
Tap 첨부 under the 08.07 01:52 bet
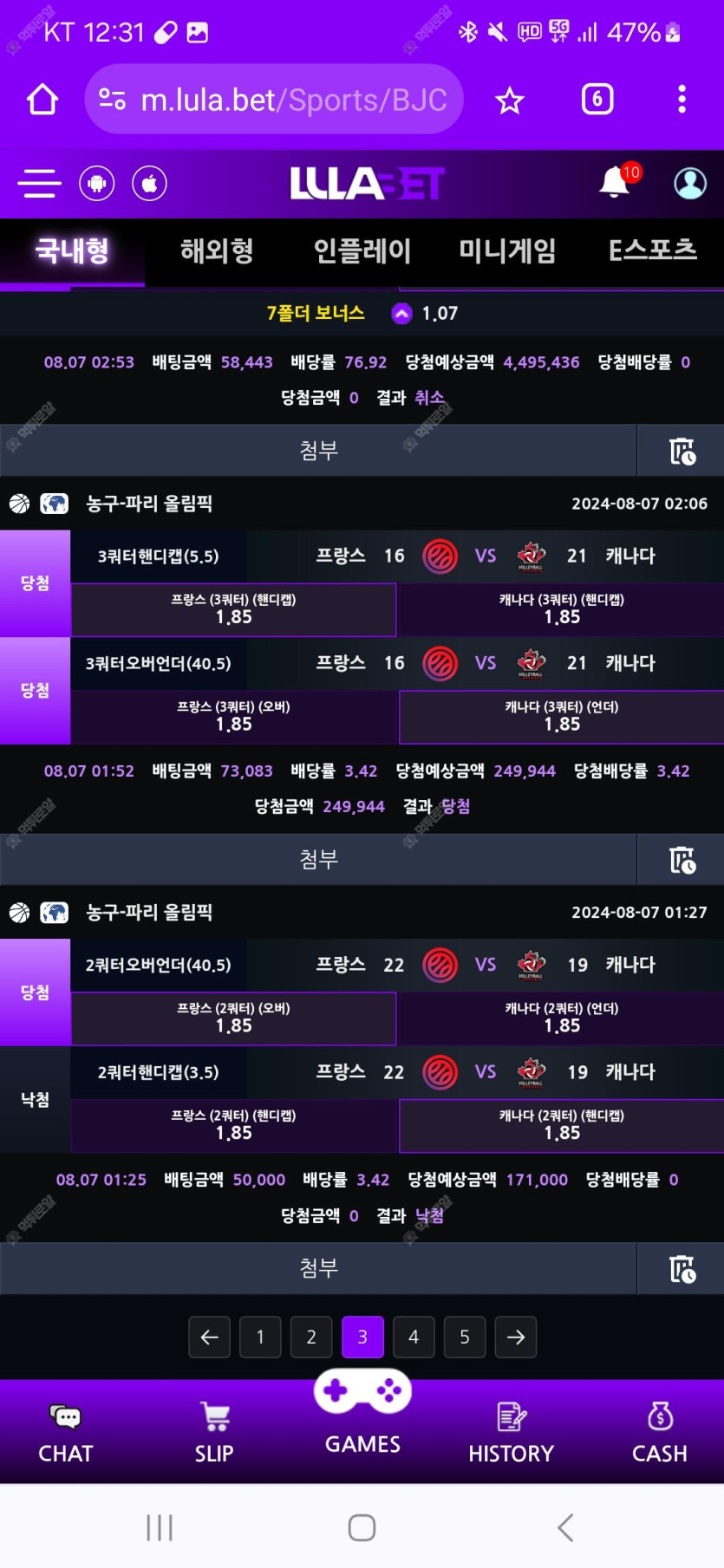point(318,859)
